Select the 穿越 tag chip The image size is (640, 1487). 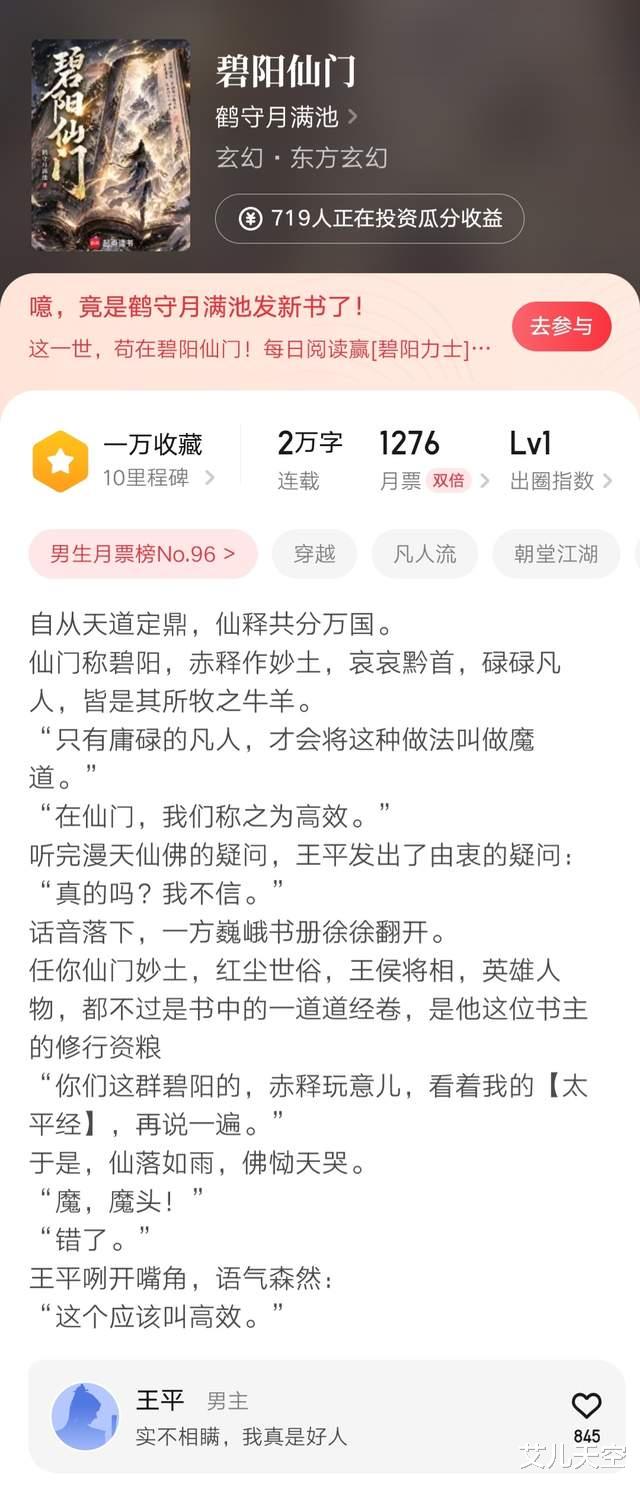coord(315,554)
